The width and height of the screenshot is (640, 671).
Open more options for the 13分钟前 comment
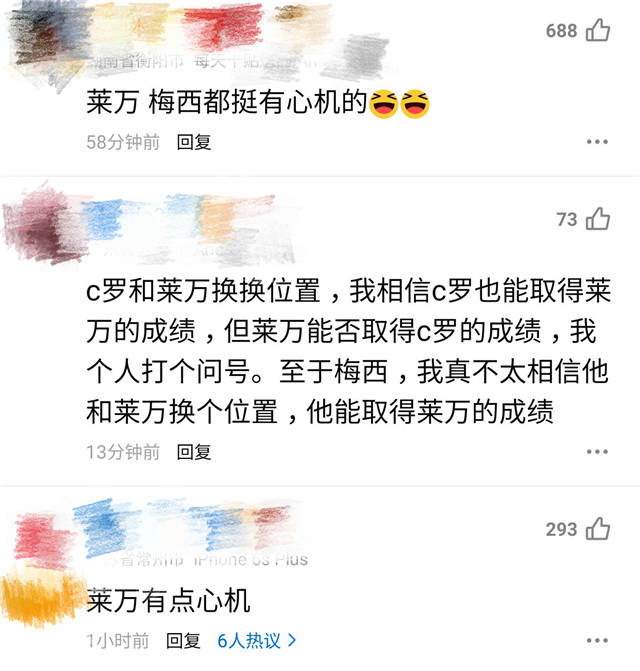coord(597,452)
